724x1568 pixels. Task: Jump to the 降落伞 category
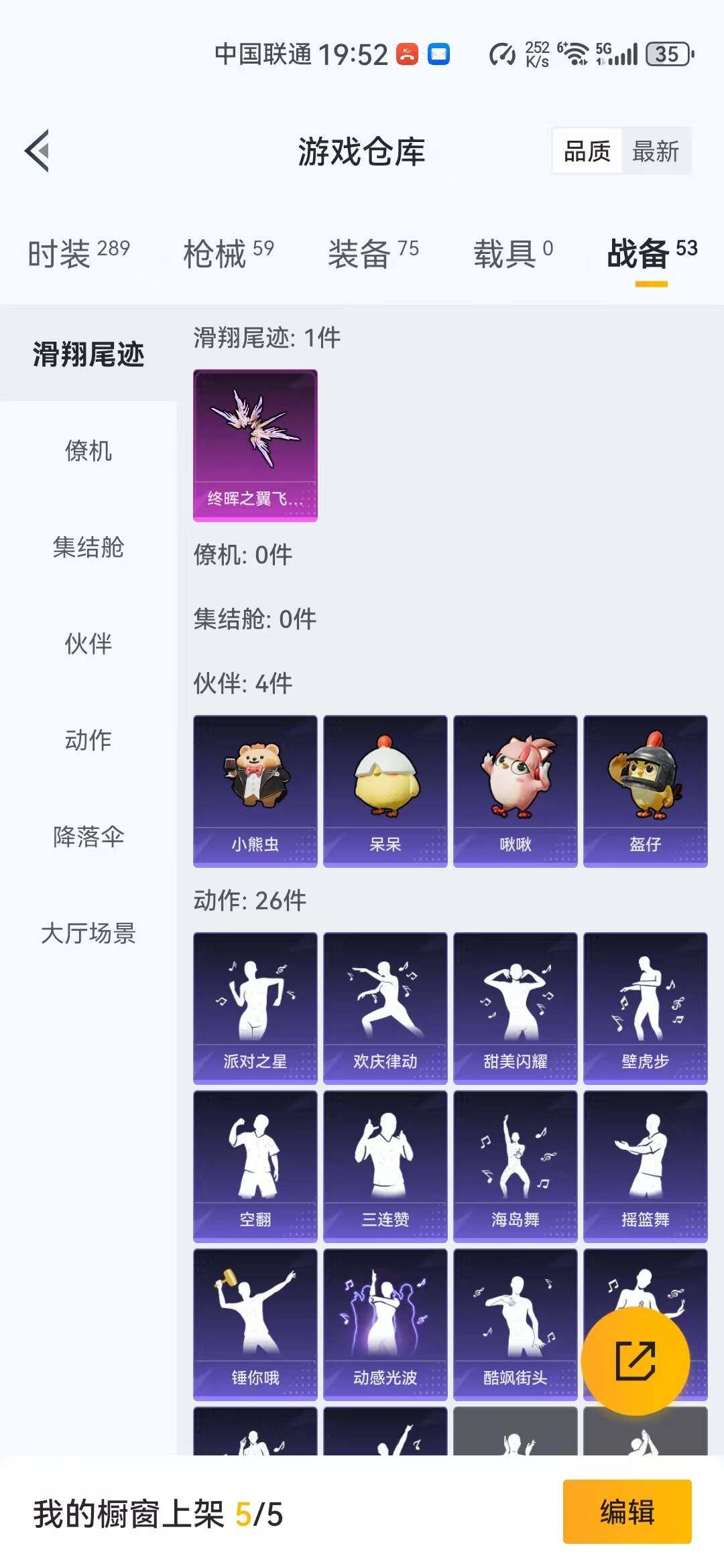tap(88, 837)
